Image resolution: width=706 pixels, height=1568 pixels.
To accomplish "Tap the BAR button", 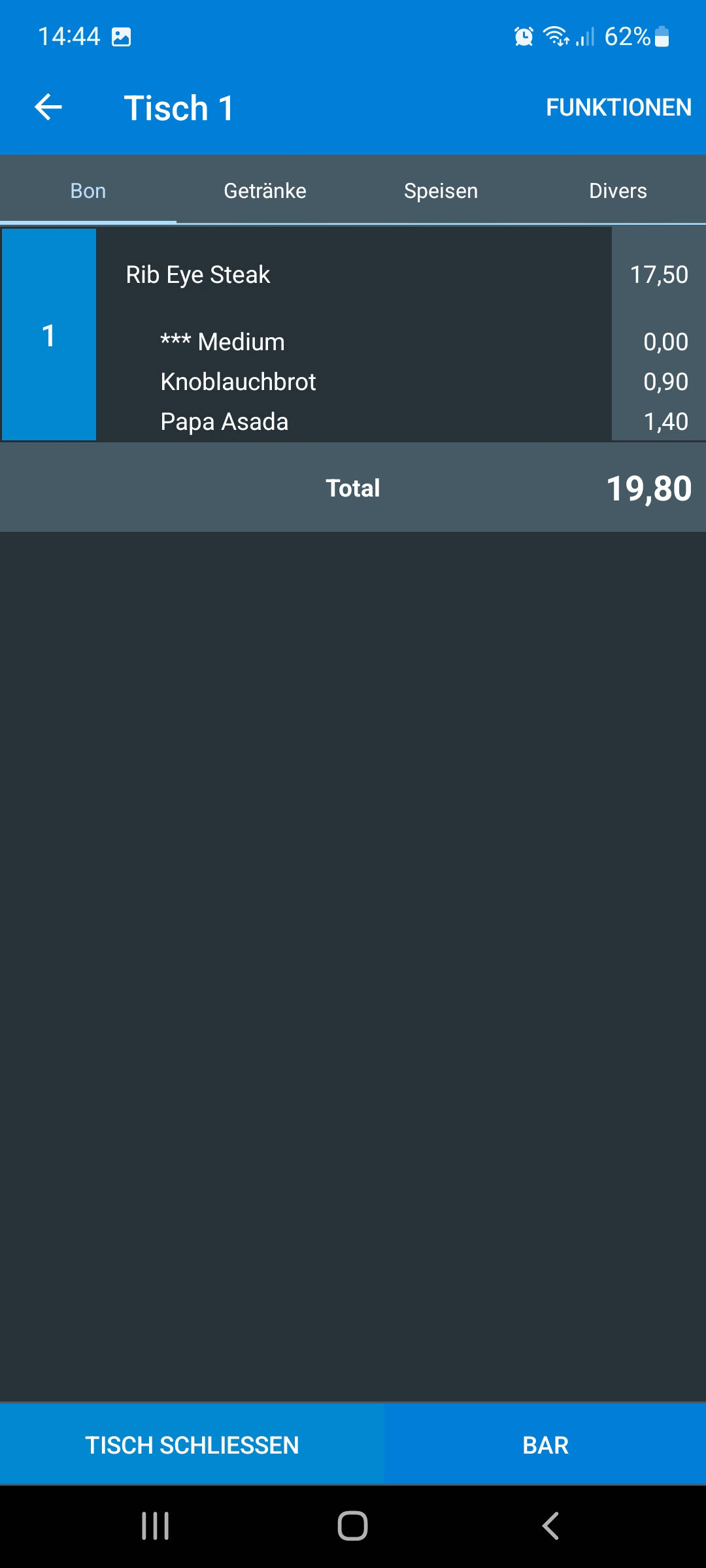I will click(x=545, y=1445).
